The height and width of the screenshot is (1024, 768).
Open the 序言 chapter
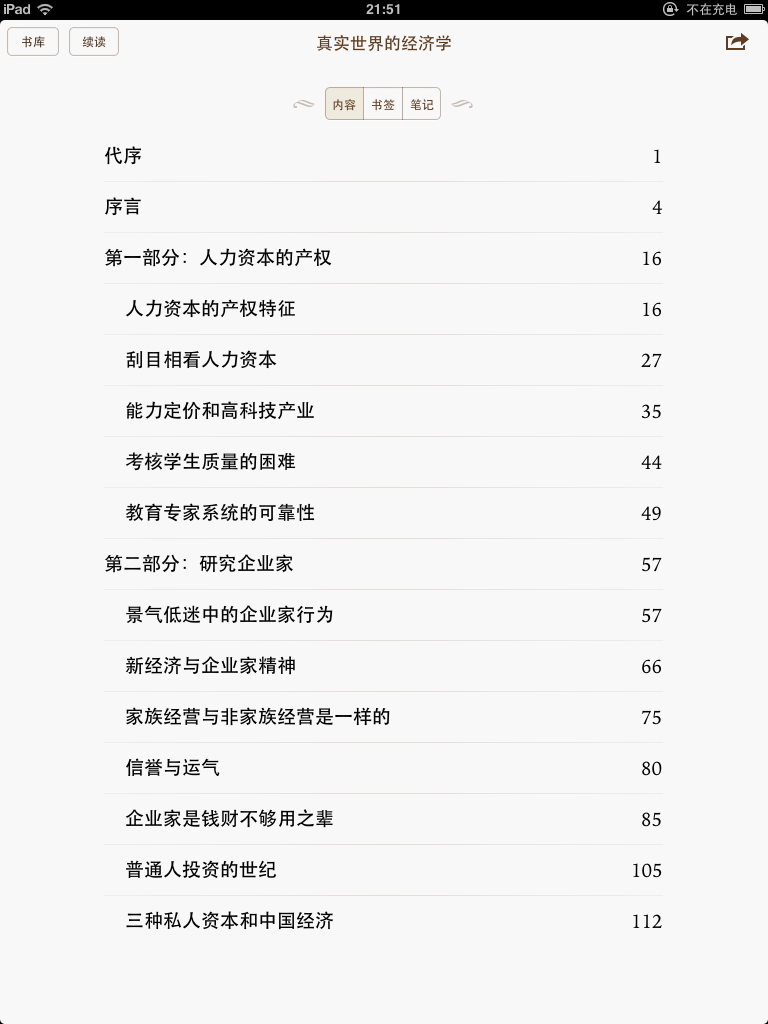pyautogui.click(x=123, y=207)
